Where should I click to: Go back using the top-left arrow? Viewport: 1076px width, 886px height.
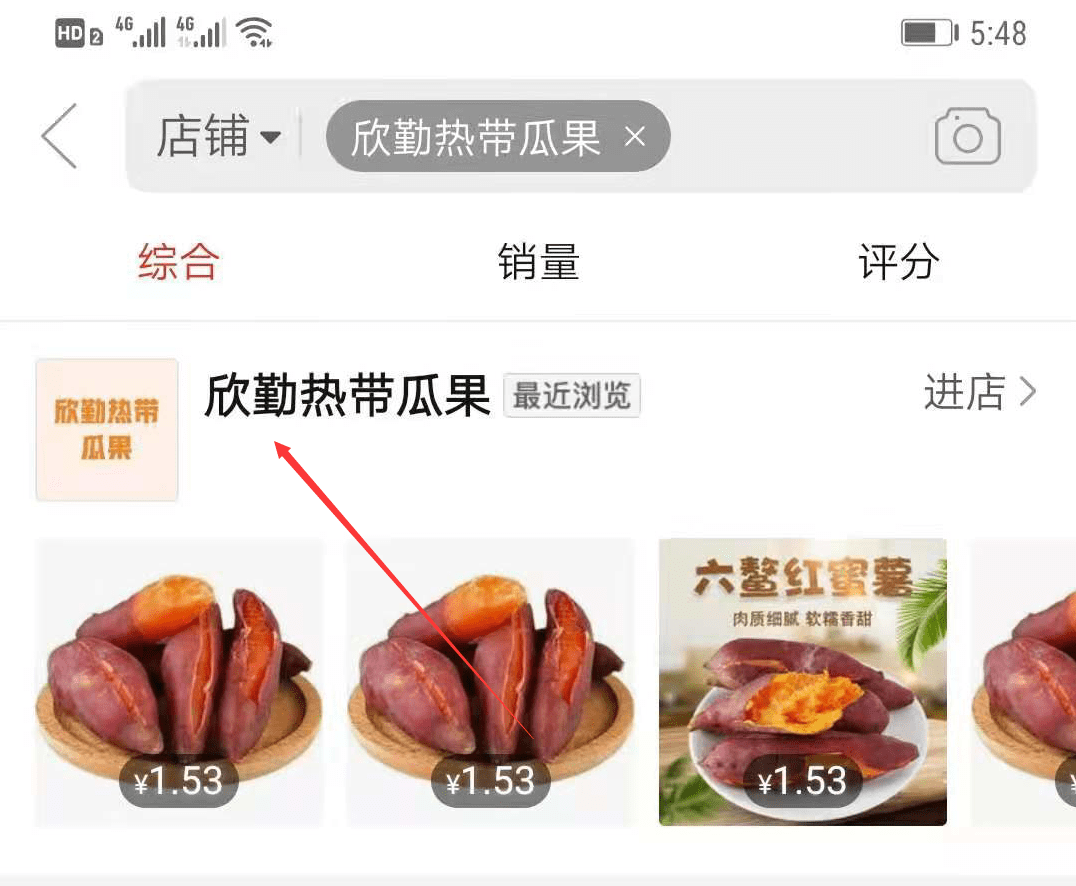(59, 136)
